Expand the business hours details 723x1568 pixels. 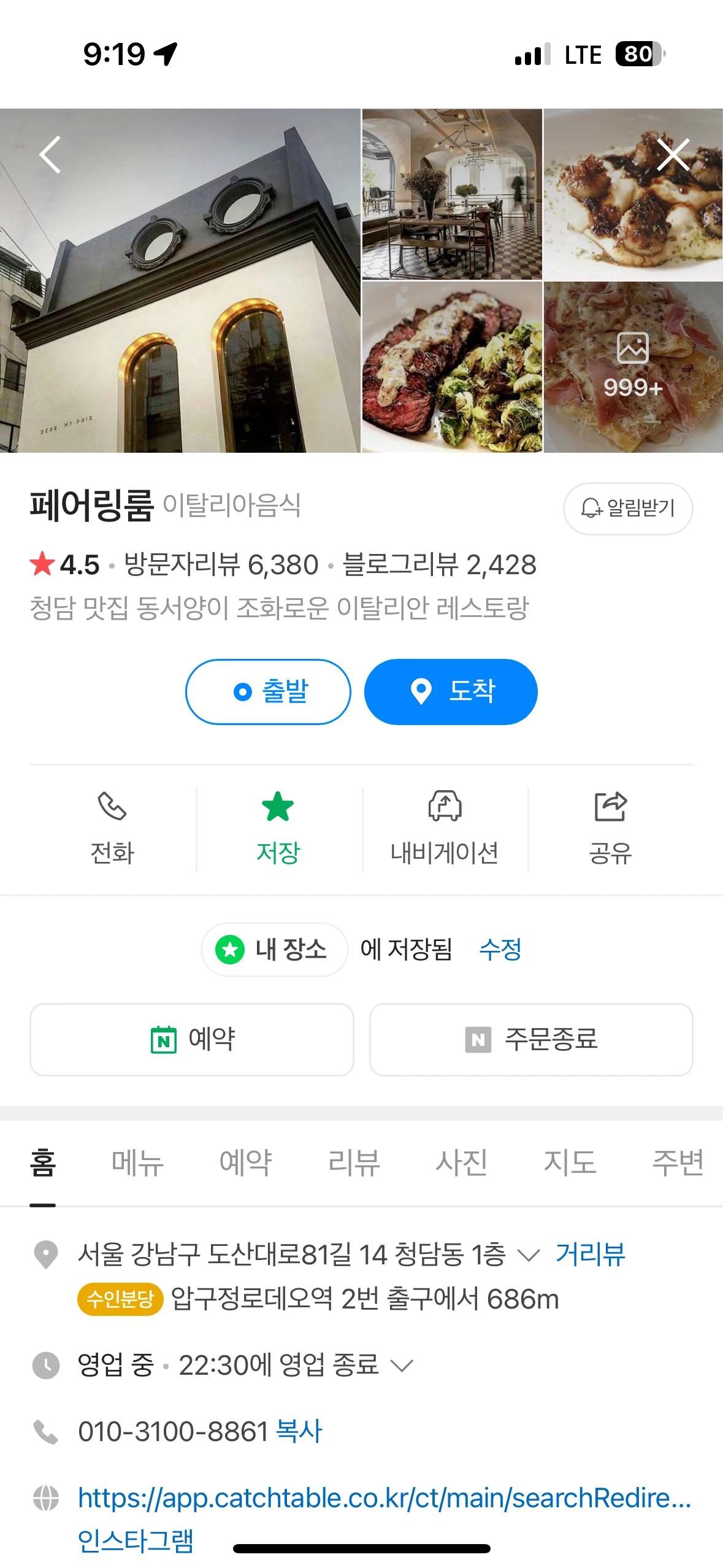click(x=402, y=1366)
